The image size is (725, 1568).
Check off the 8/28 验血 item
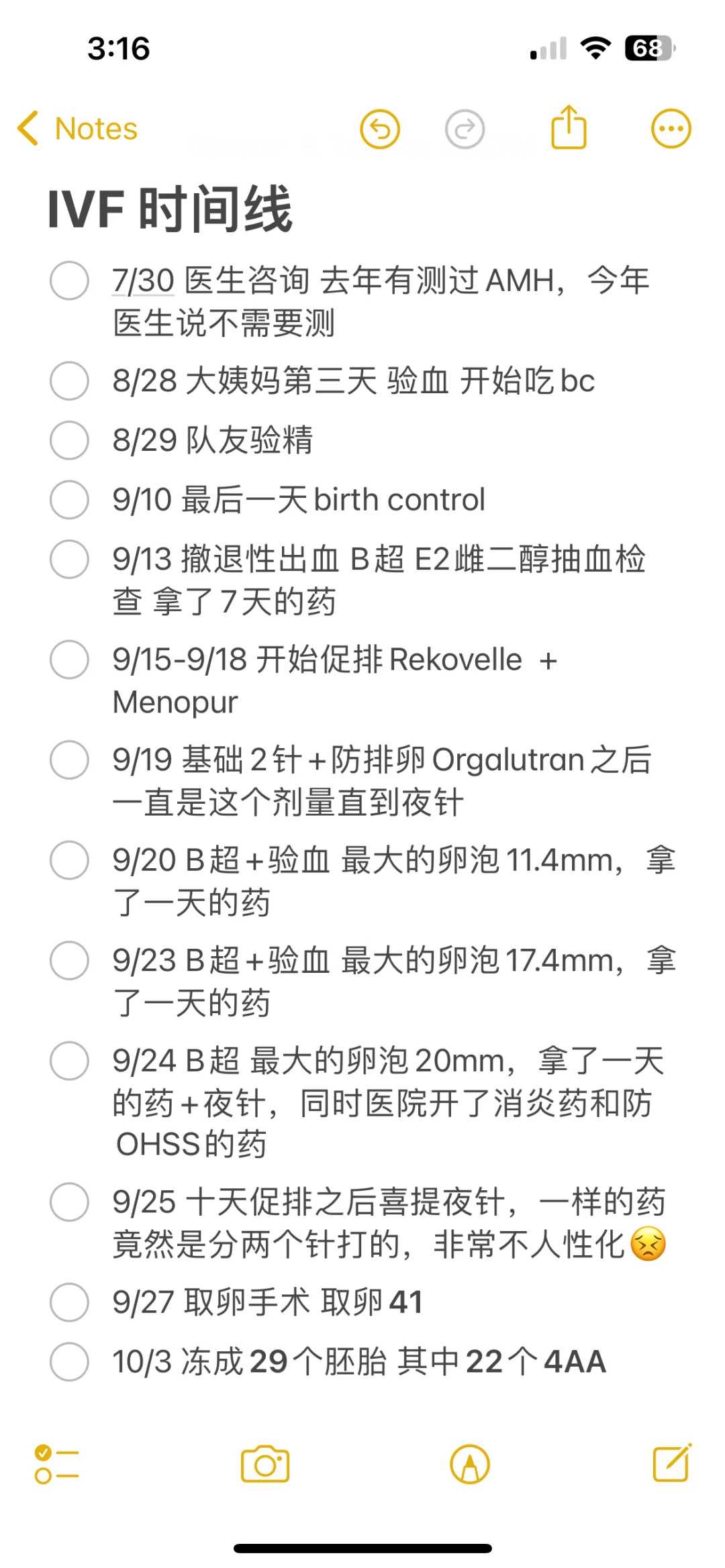pyautogui.click(x=69, y=381)
